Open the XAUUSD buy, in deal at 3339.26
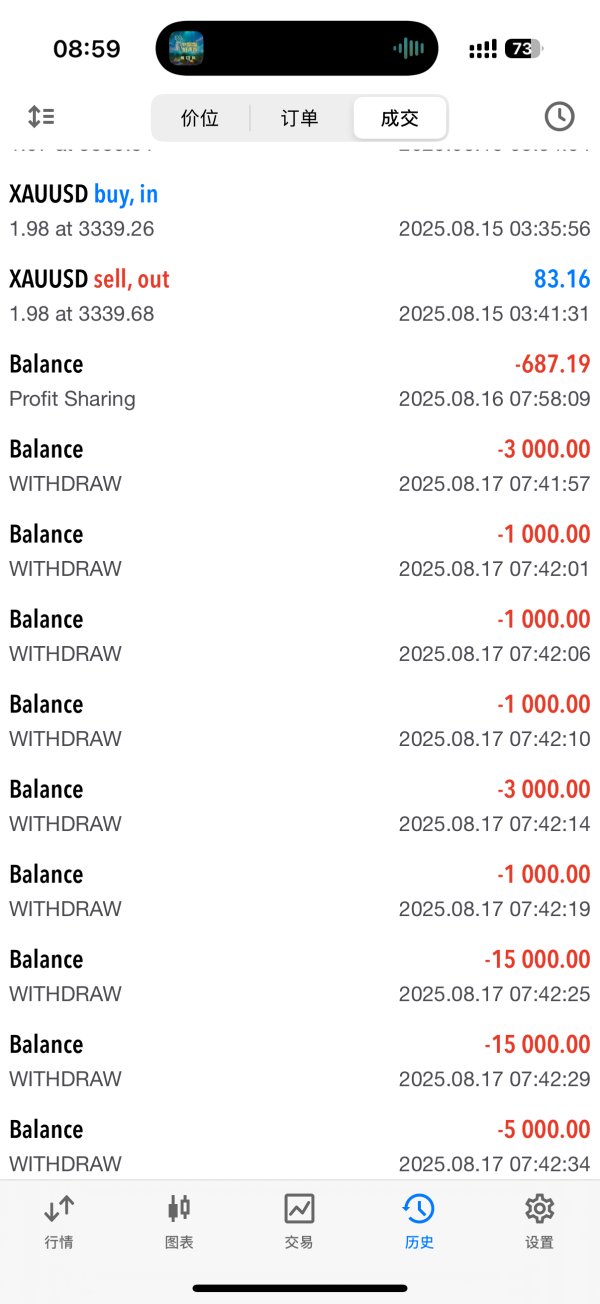600x1304 pixels. pos(300,210)
